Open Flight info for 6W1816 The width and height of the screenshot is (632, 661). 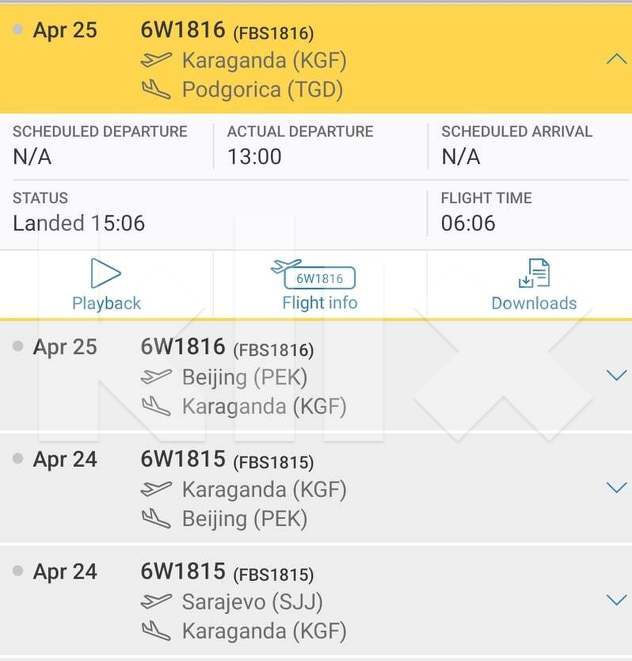319,285
